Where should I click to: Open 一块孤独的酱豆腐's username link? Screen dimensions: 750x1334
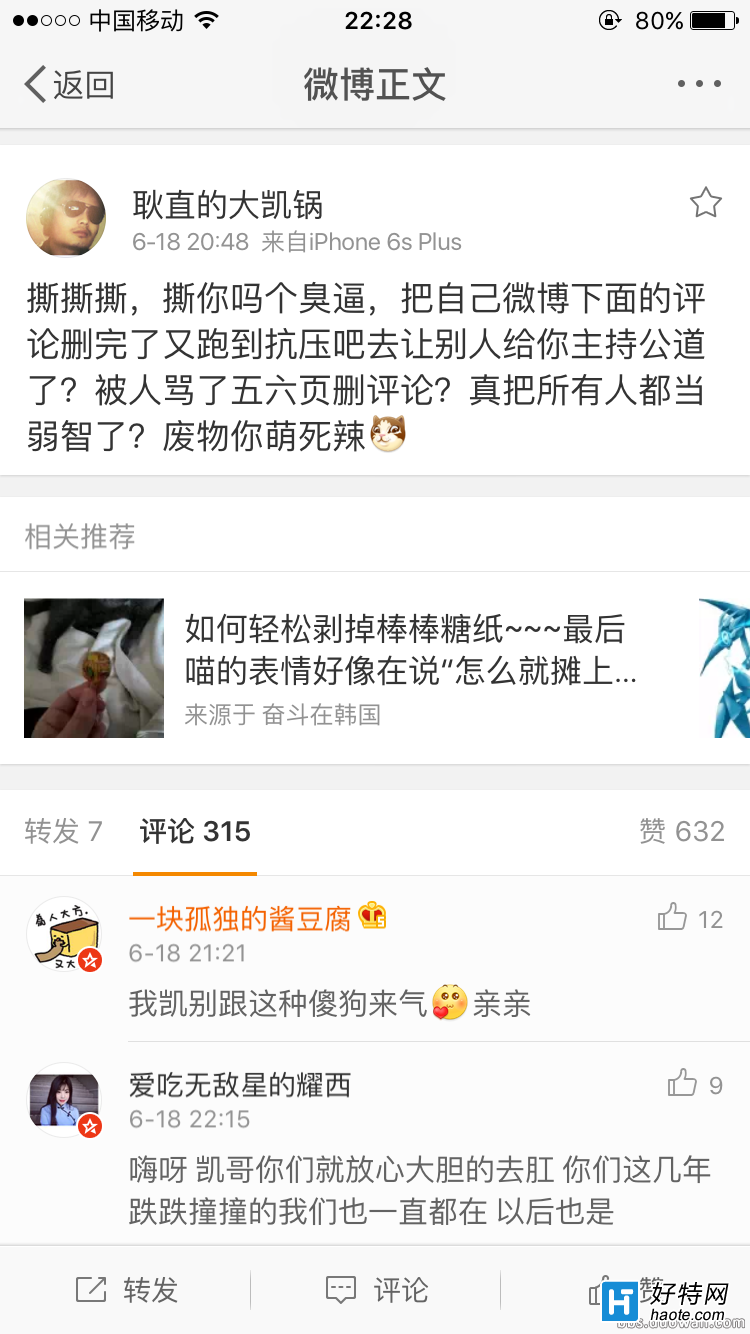click(240, 918)
